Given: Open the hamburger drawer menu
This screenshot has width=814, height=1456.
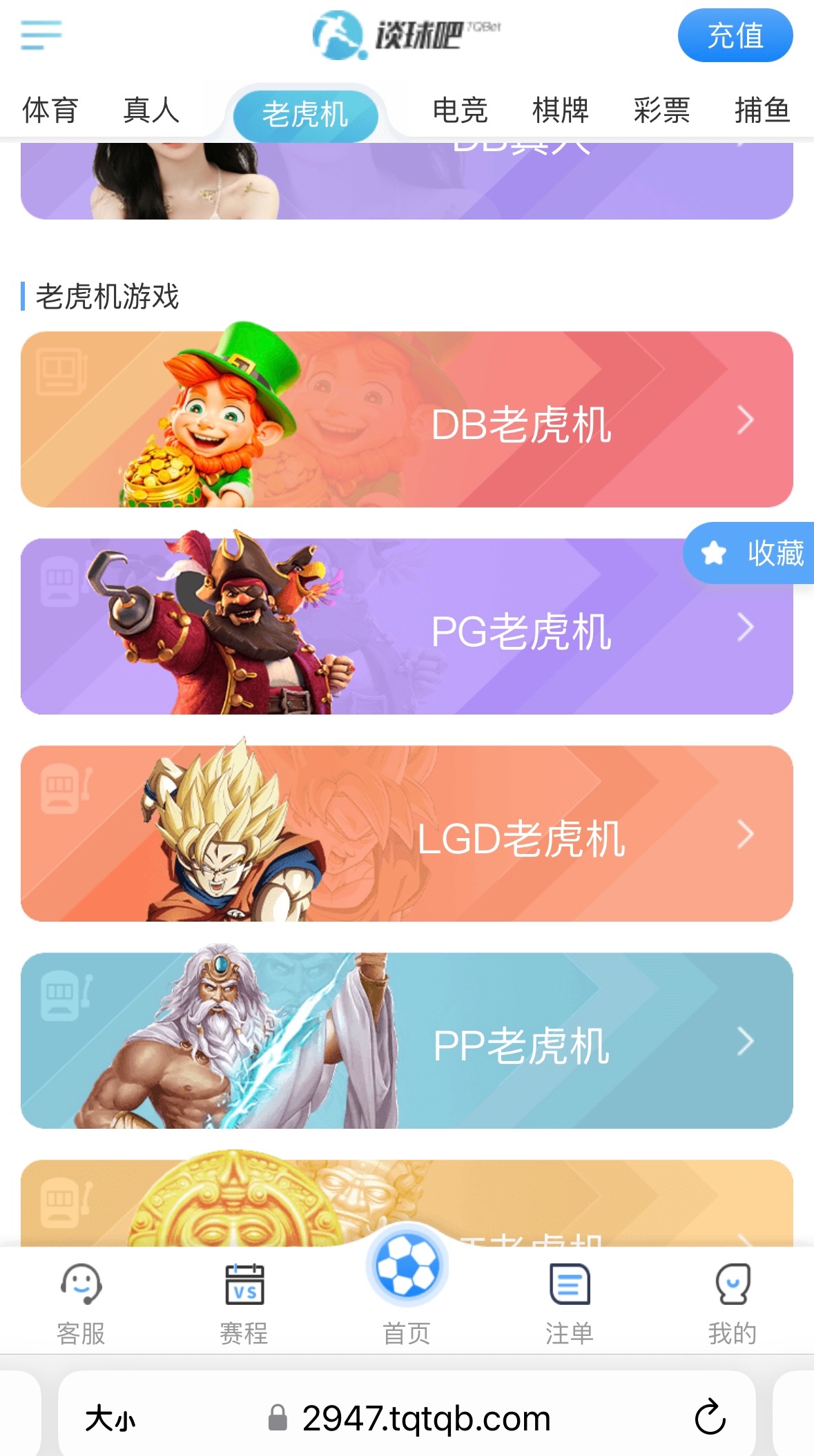Looking at the screenshot, I should click(41, 35).
